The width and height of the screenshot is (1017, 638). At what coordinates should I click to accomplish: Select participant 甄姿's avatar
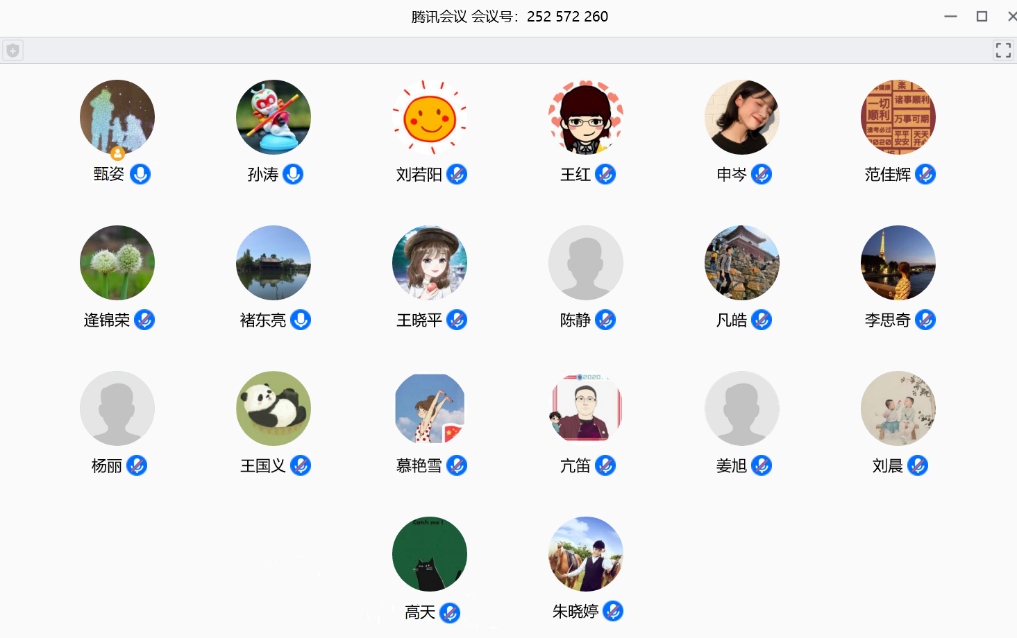(117, 117)
